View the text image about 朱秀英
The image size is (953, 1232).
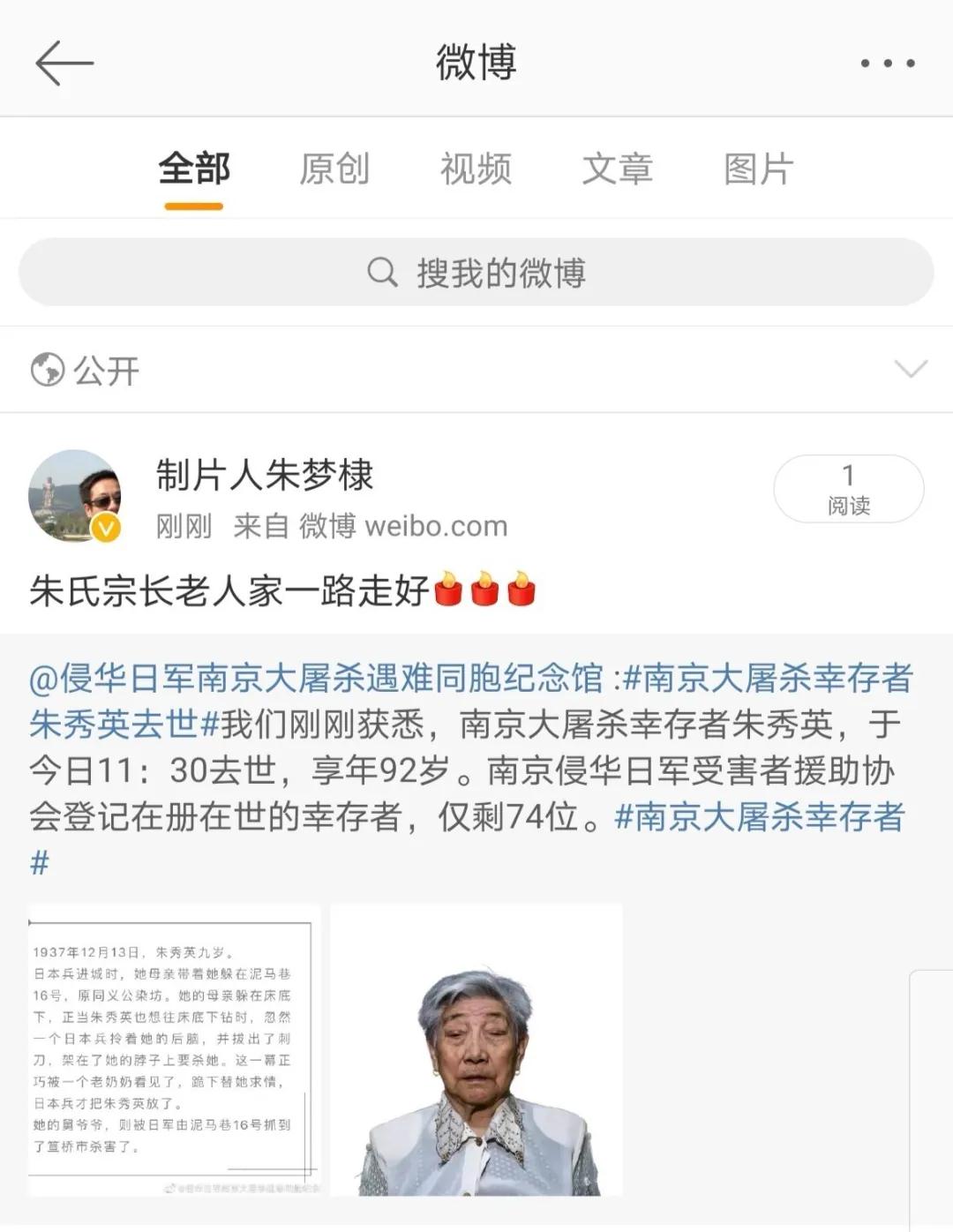click(174, 1049)
